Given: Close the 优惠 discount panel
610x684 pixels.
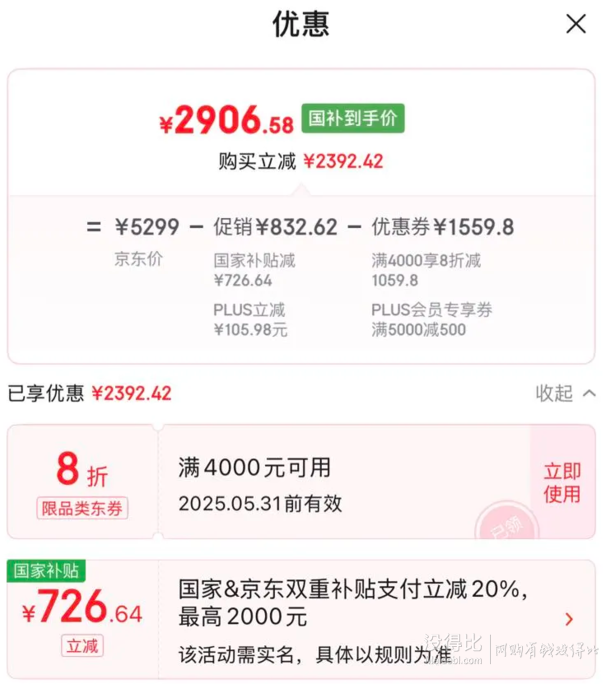Looking at the screenshot, I should point(576,25).
